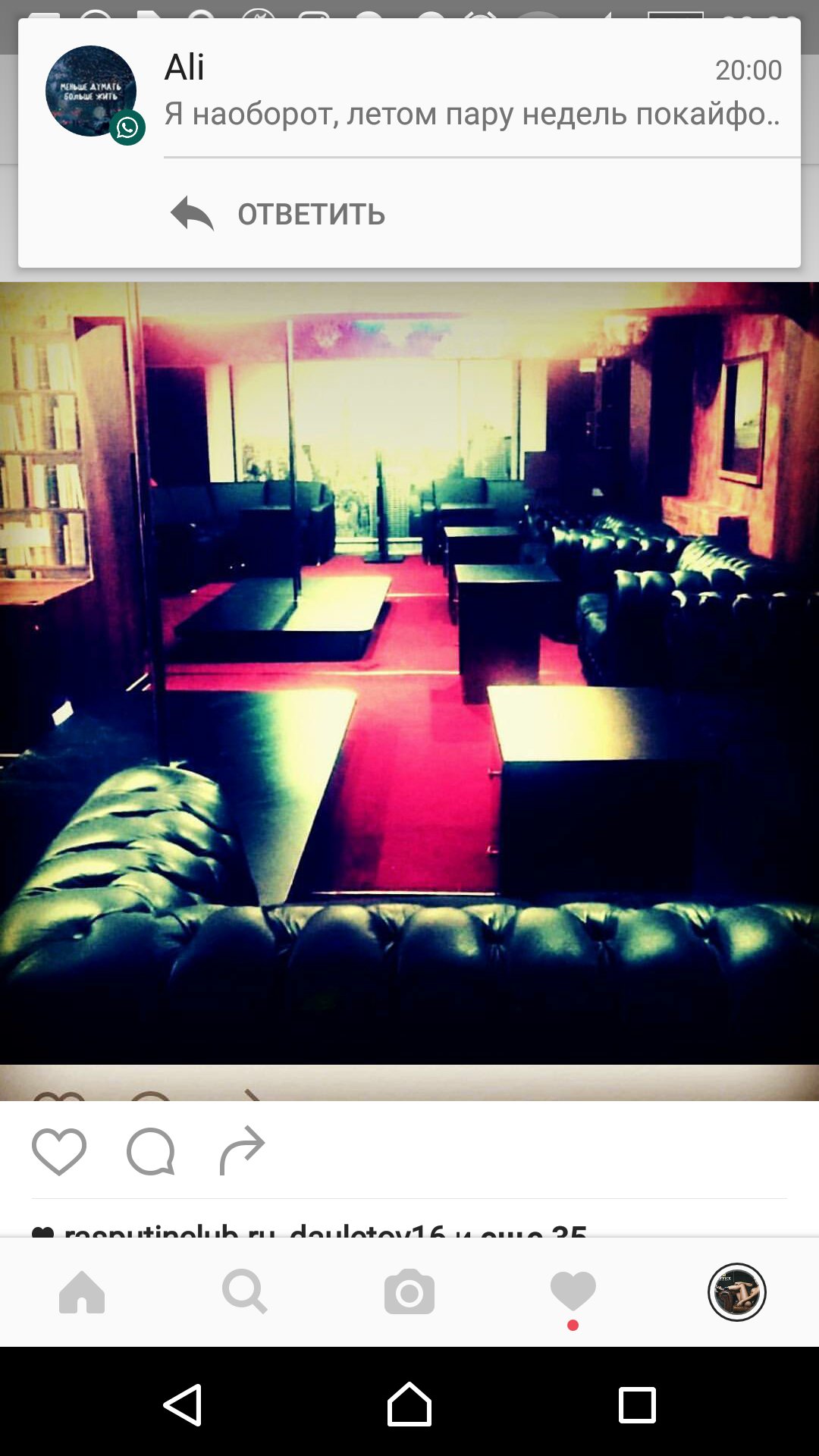Viewport: 819px width, 1456px height.
Task: Open the lounge photo post
Action: (x=409, y=672)
